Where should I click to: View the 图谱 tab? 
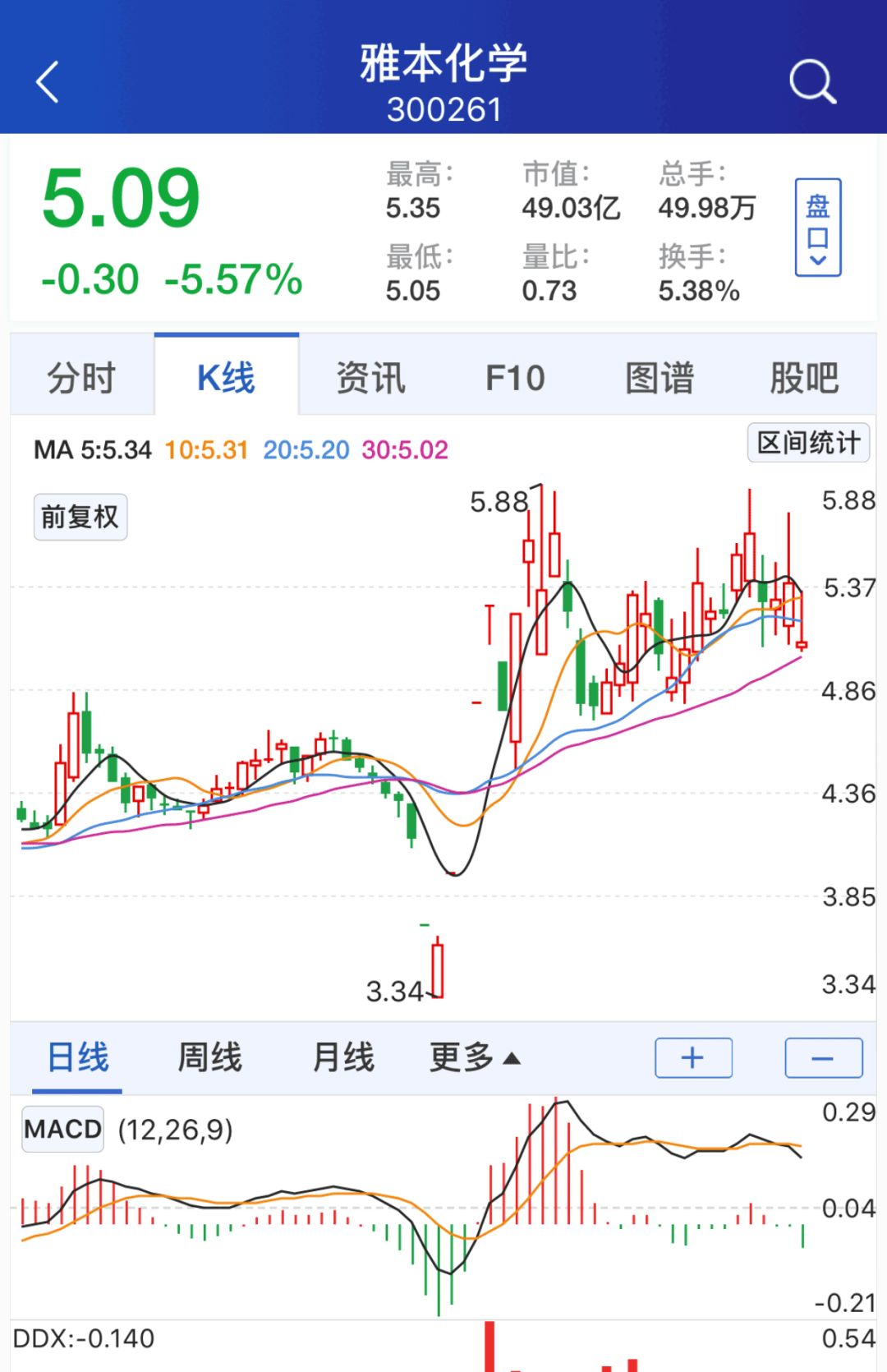[x=660, y=378]
